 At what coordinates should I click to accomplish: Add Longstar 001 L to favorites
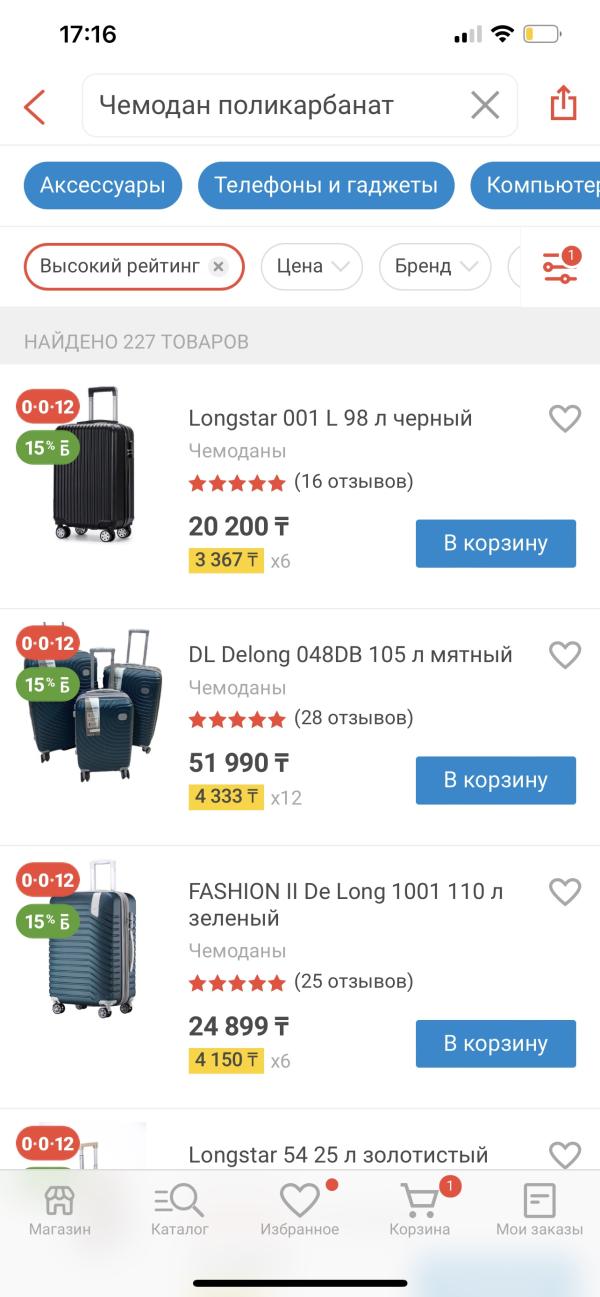pos(565,418)
